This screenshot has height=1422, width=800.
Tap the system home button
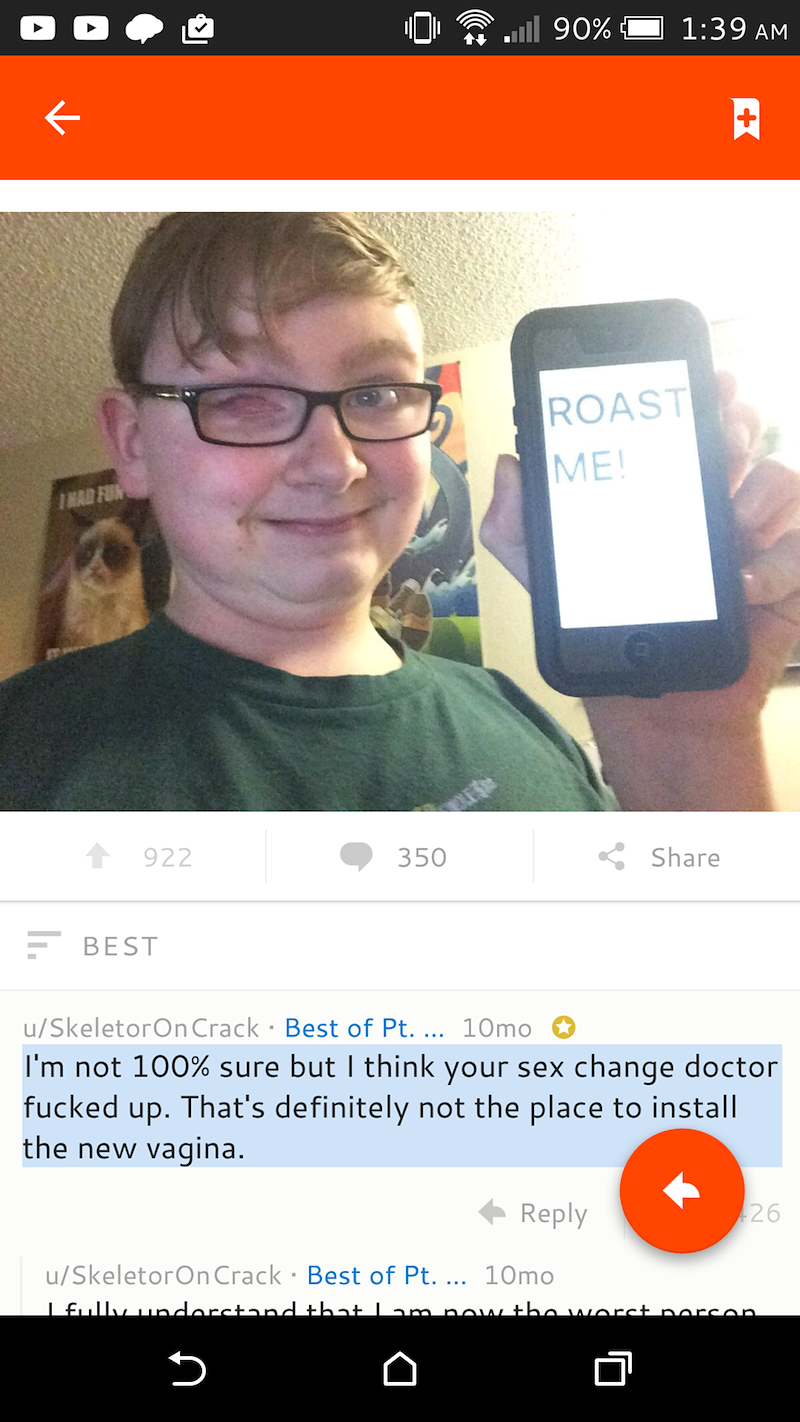pos(400,1369)
